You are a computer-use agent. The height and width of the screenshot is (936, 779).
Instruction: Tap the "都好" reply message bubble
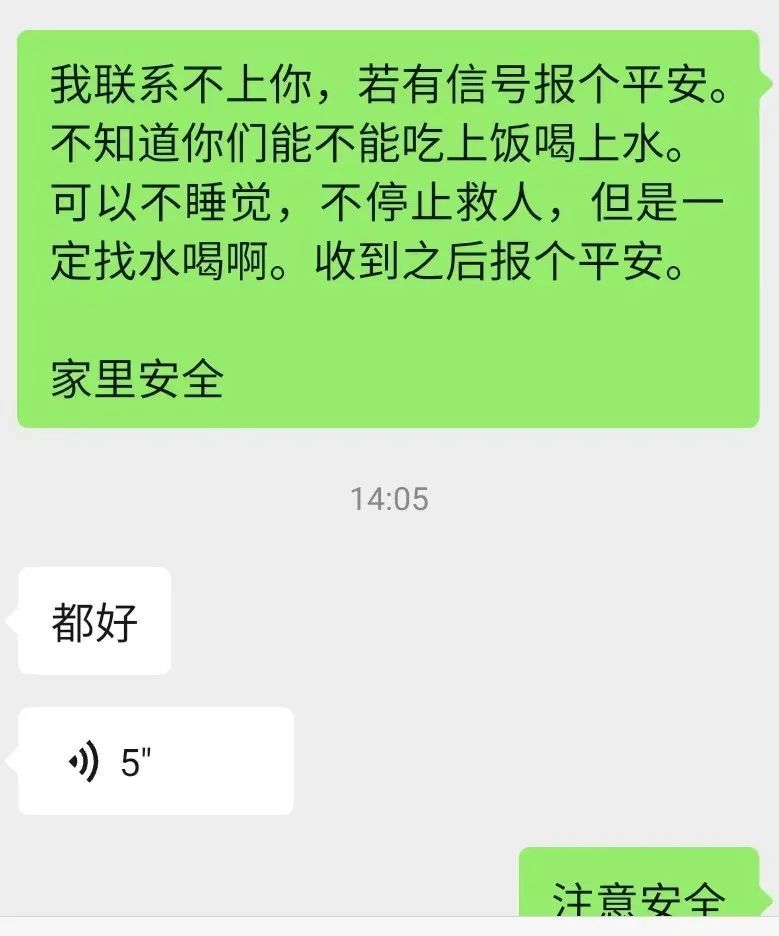(x=90, y=620)
